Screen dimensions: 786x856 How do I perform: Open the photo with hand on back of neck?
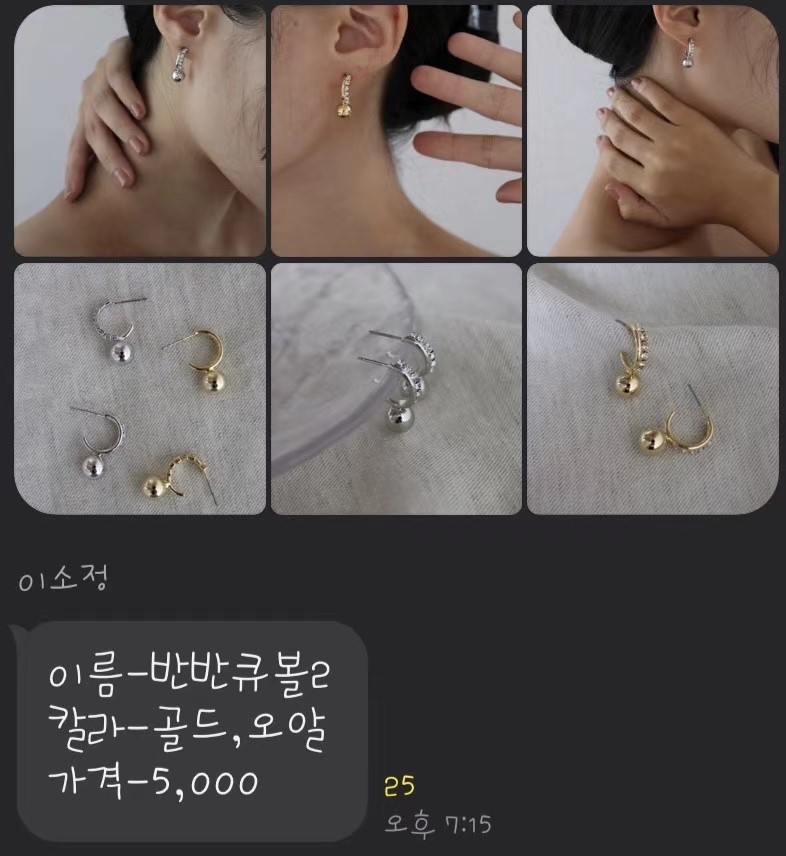[652, 130]
